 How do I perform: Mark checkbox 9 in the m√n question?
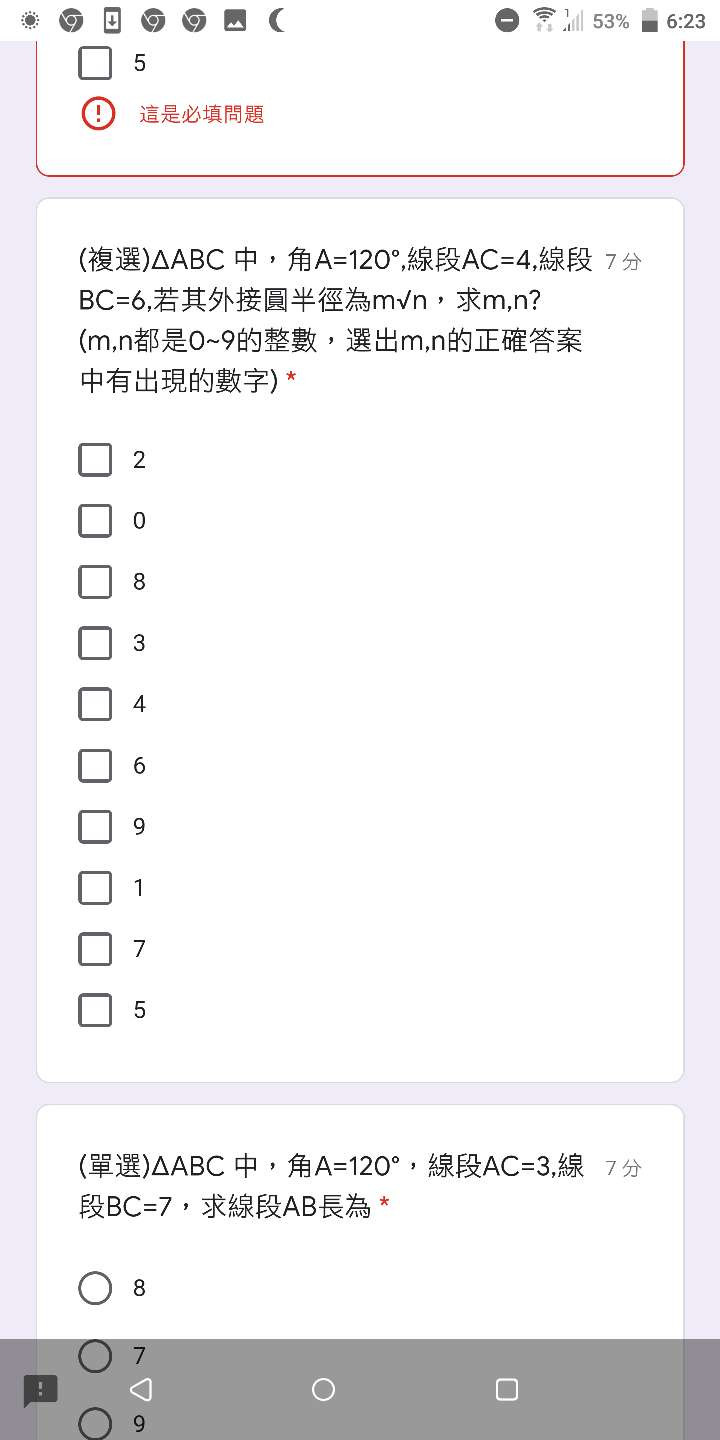pos(95,827)
